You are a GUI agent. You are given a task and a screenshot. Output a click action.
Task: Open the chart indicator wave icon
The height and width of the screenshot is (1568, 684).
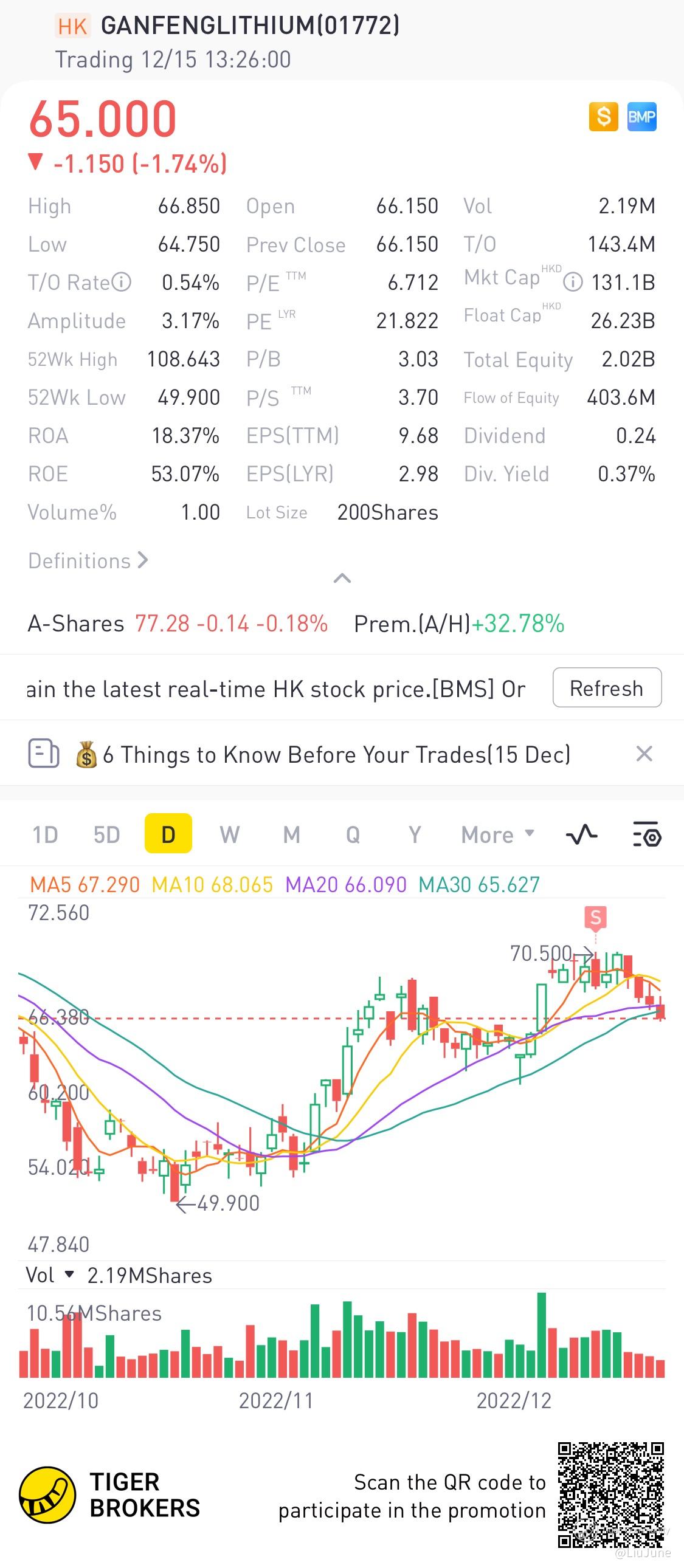click(581, 834)
